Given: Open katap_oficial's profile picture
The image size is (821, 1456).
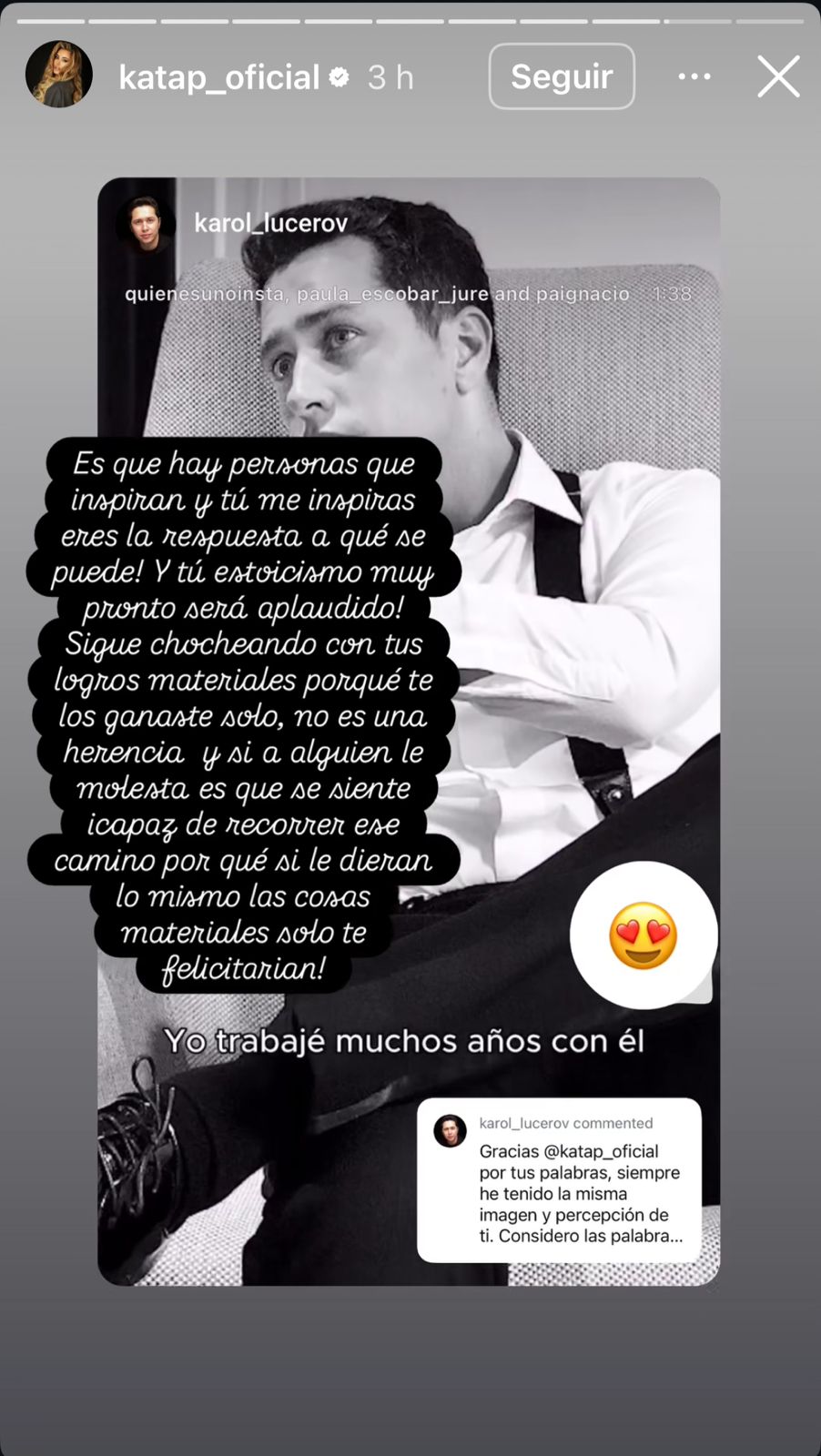Looking at the screenshot, I should 59,75.
